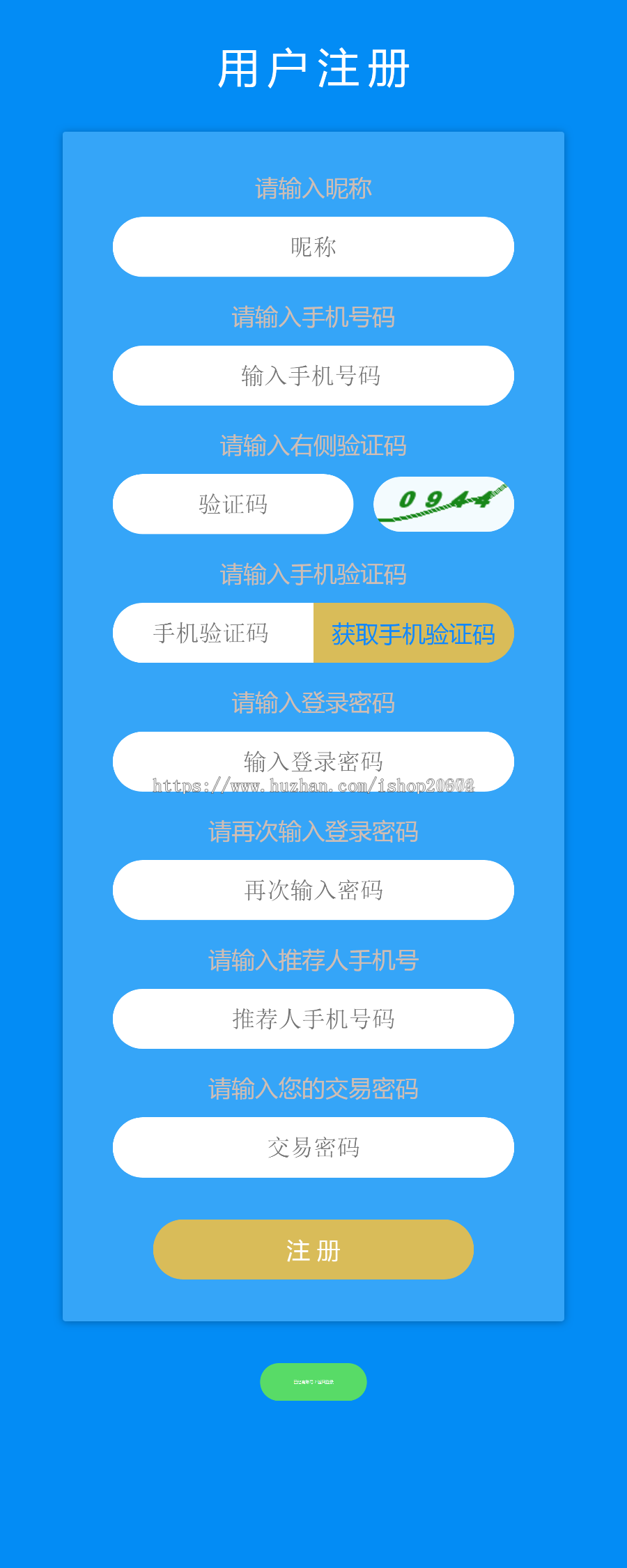
Task: Click the captcha image showing 0944
Action: pos(443,504)
